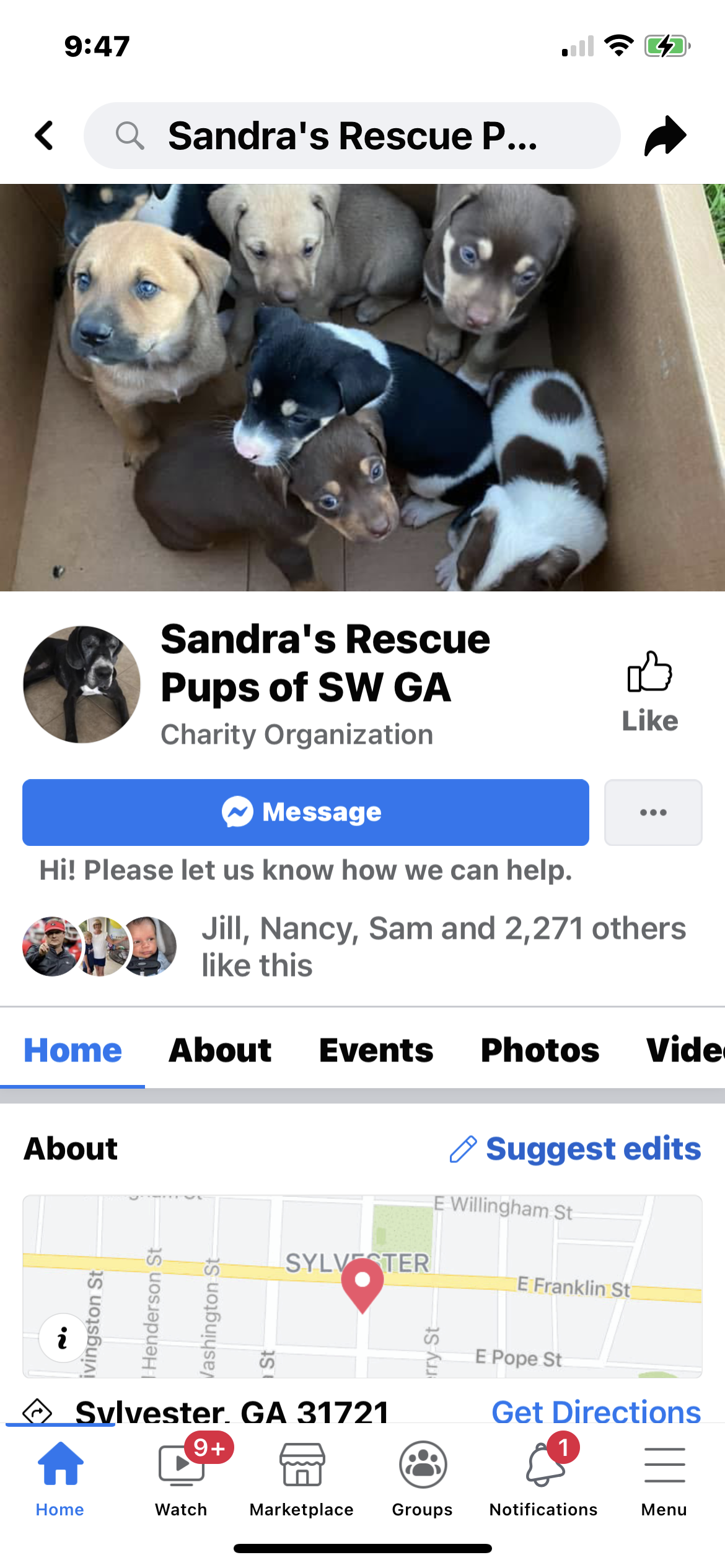The width and height of the screenshot is (725, 1568).
Task: Like Sandra's Rescue Pups page
Action: [649, 692]
